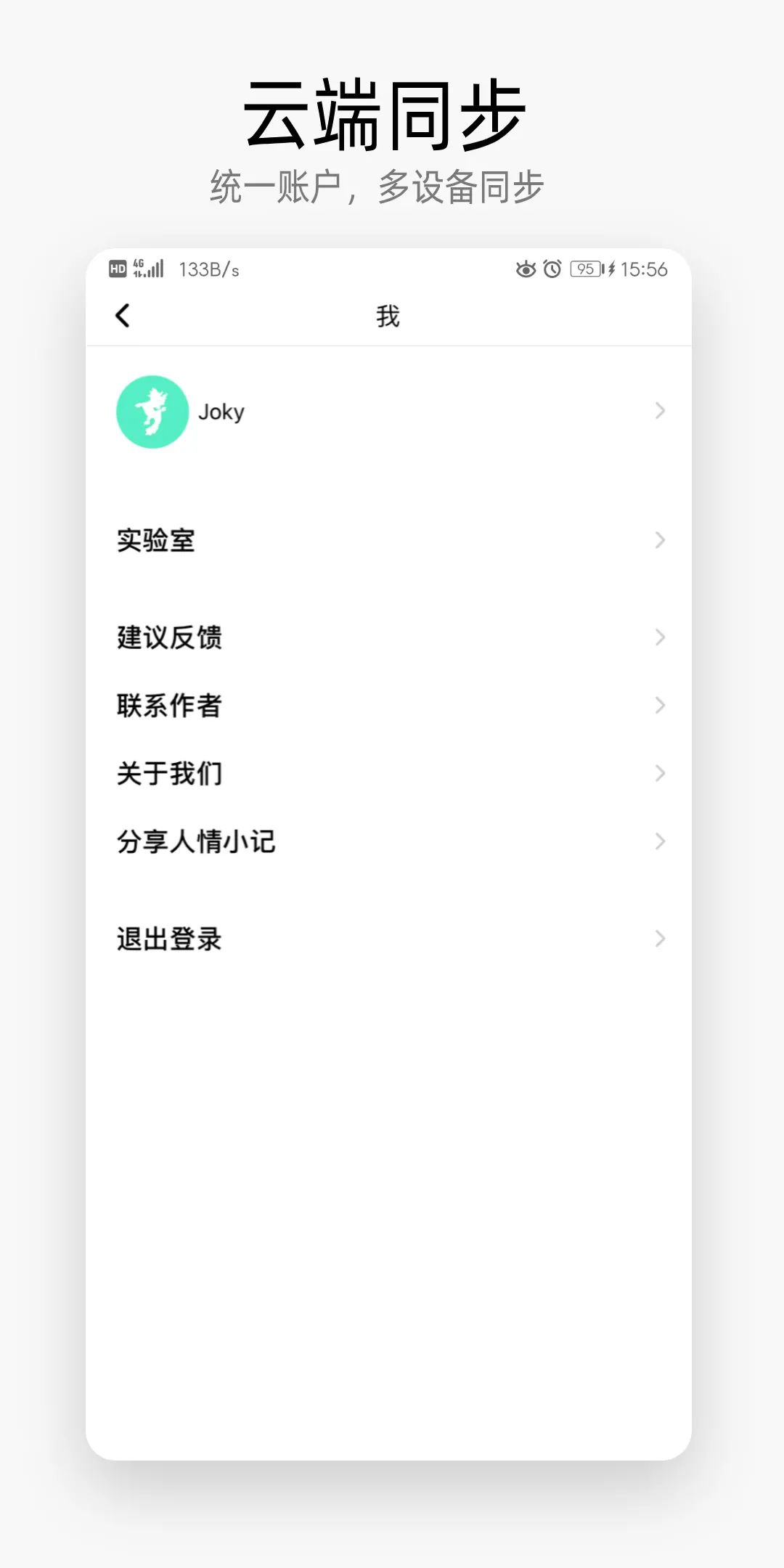The width and height of the screenshot is (784, 1568).
Task: Tap the Joky username text
Action: click(221, 411)
